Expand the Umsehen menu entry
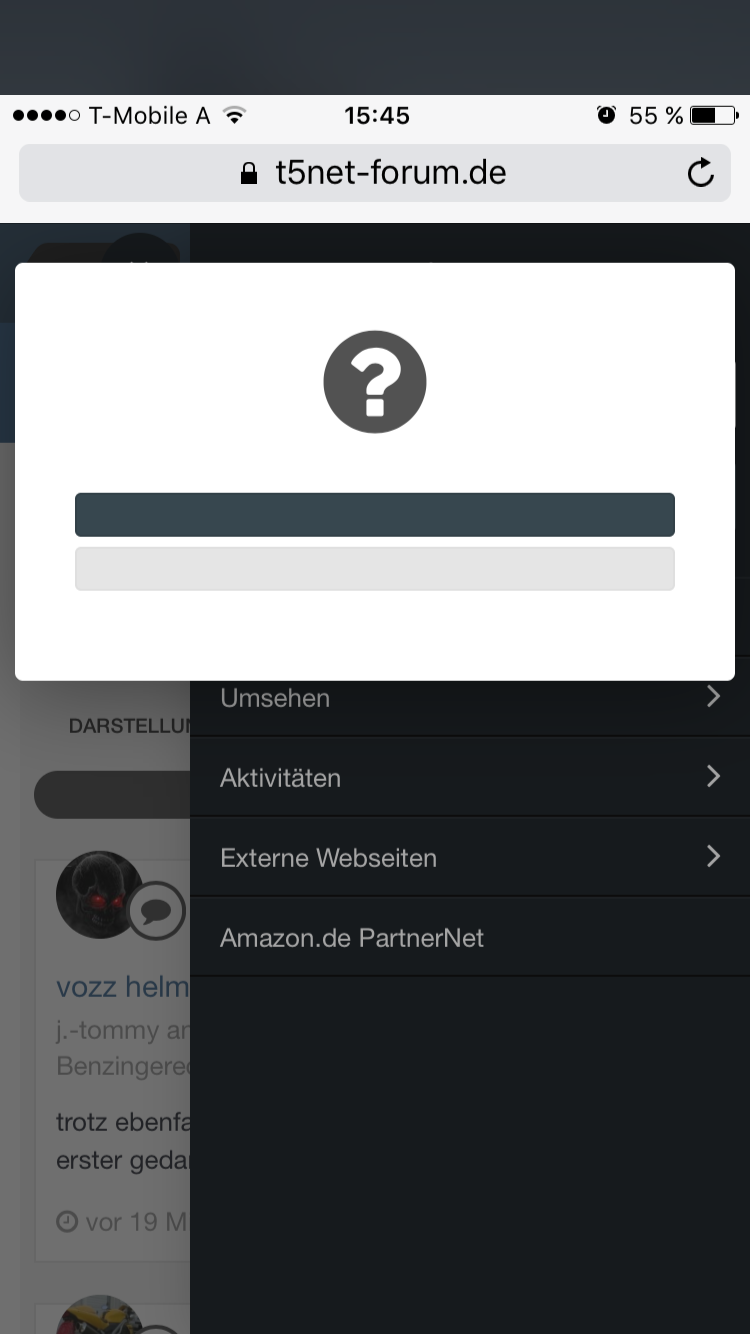Viewport: 750px width, 1334px height. tap(470, 698)
